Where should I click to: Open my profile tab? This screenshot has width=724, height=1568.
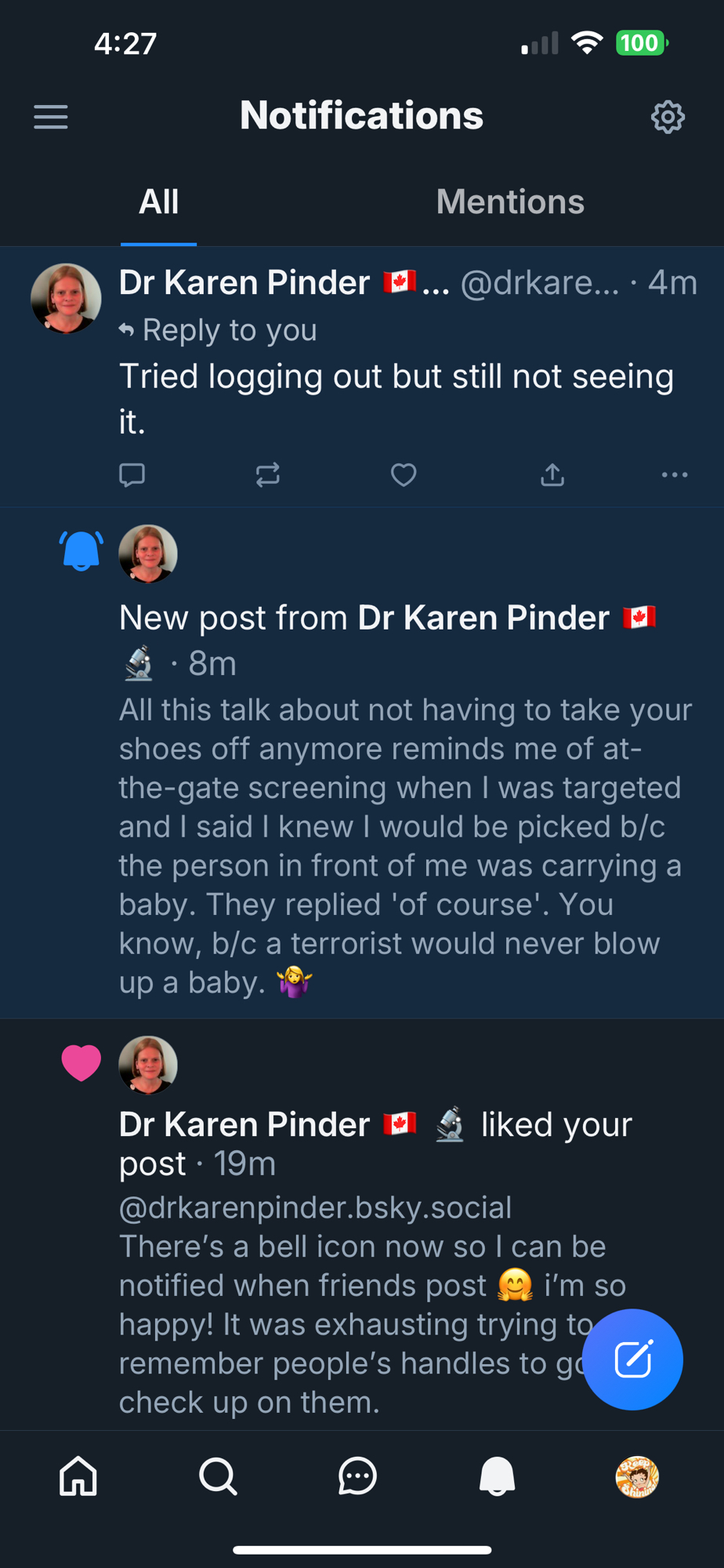pyautogui.click(x=636, y=1477)
